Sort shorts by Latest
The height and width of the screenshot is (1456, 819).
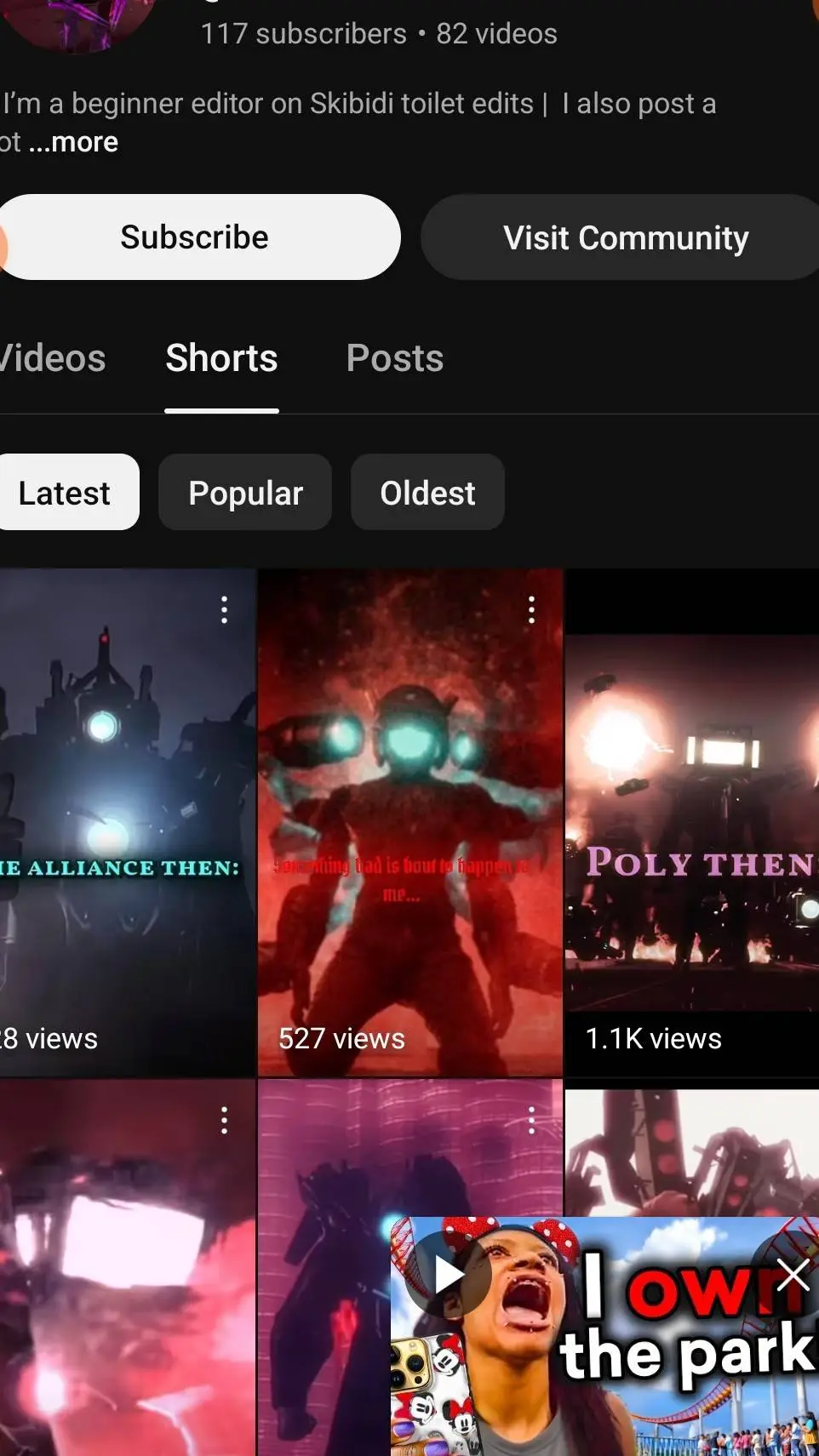pyautogui.click(x=65, y=493)
